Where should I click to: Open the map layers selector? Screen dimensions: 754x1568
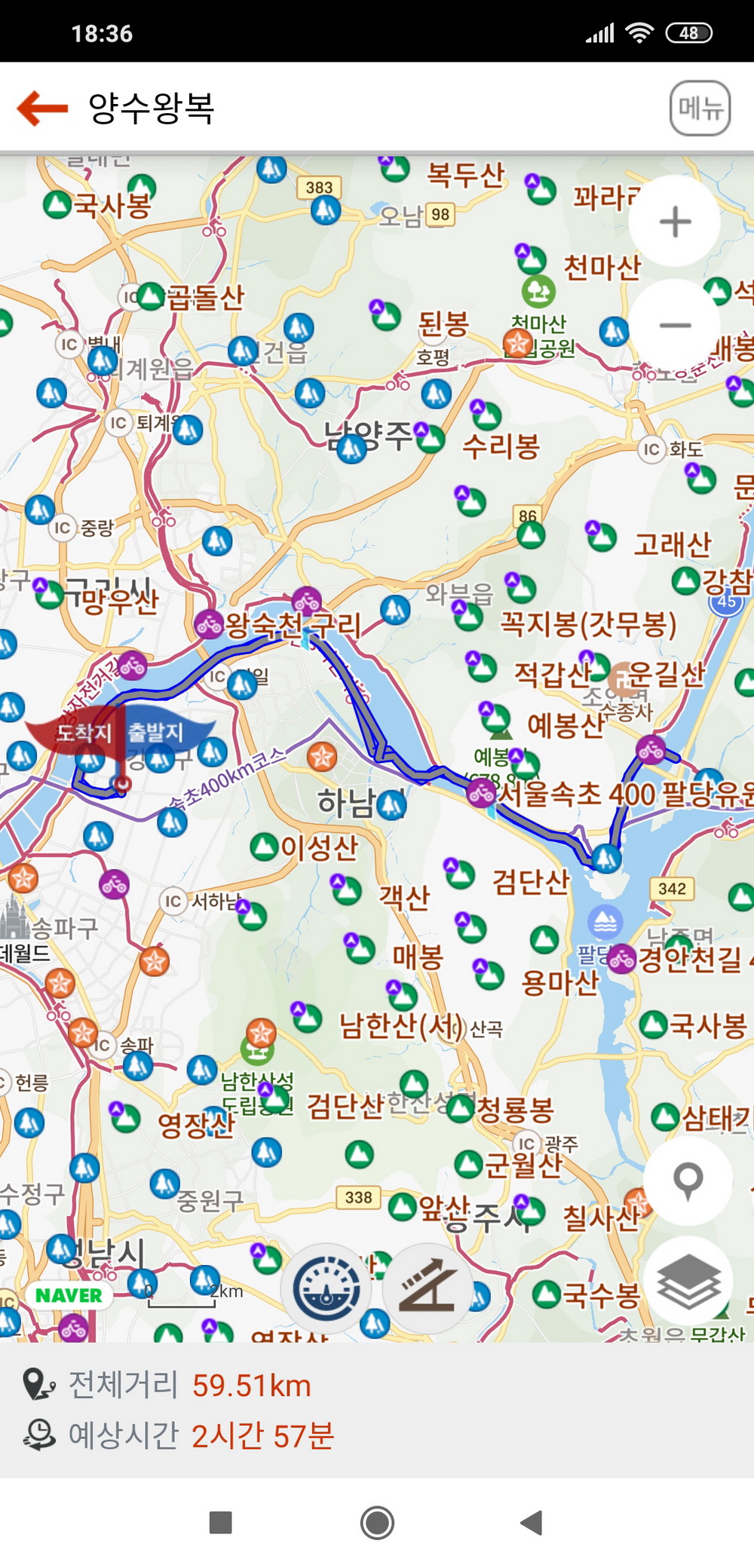(688, 1283)
